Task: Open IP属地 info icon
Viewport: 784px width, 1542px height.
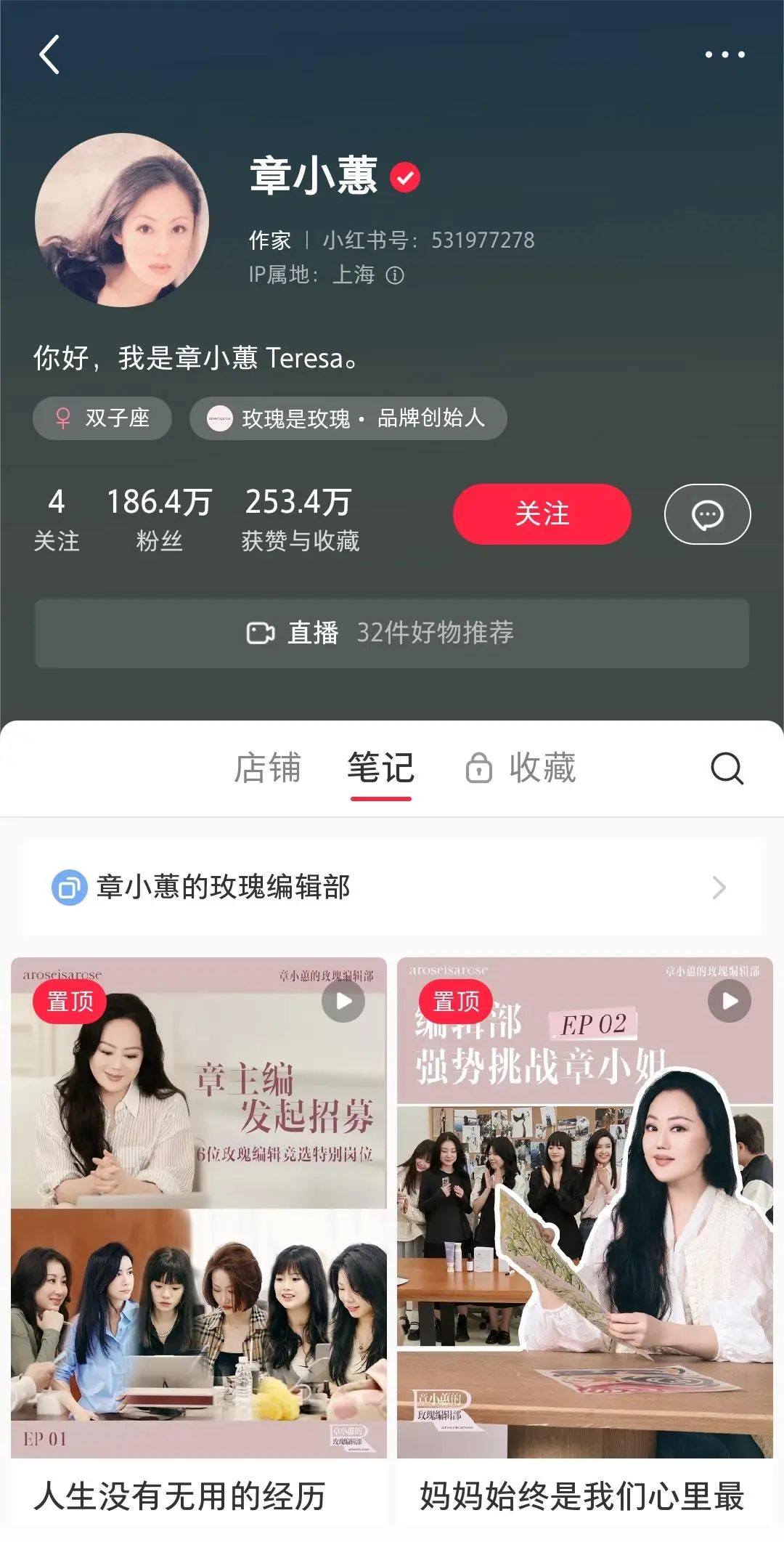Action: (x=395, y=275)
